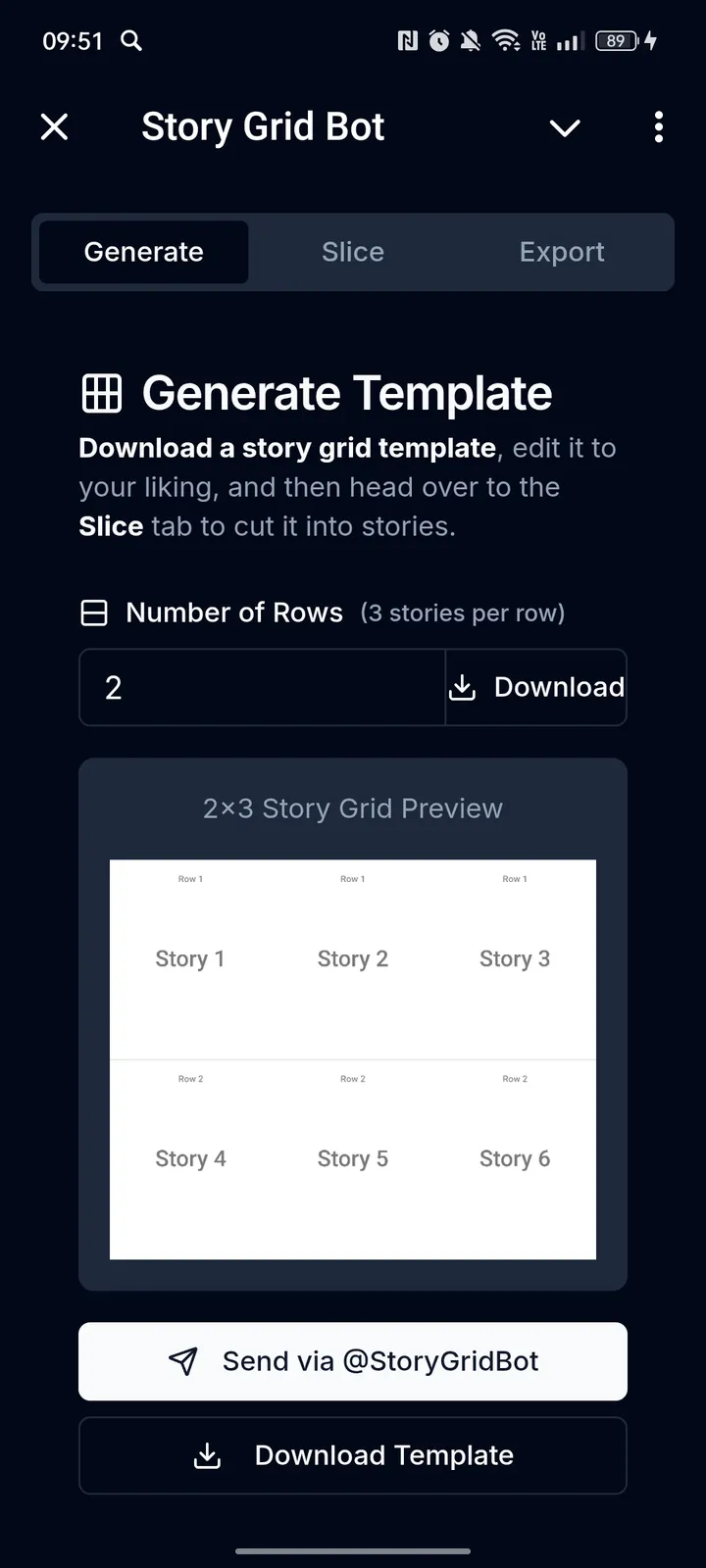Viewport: 706px width, 1568px height.
Task: Tap the Wi-Fi icon in status bar
Action: tap(506, 40)
